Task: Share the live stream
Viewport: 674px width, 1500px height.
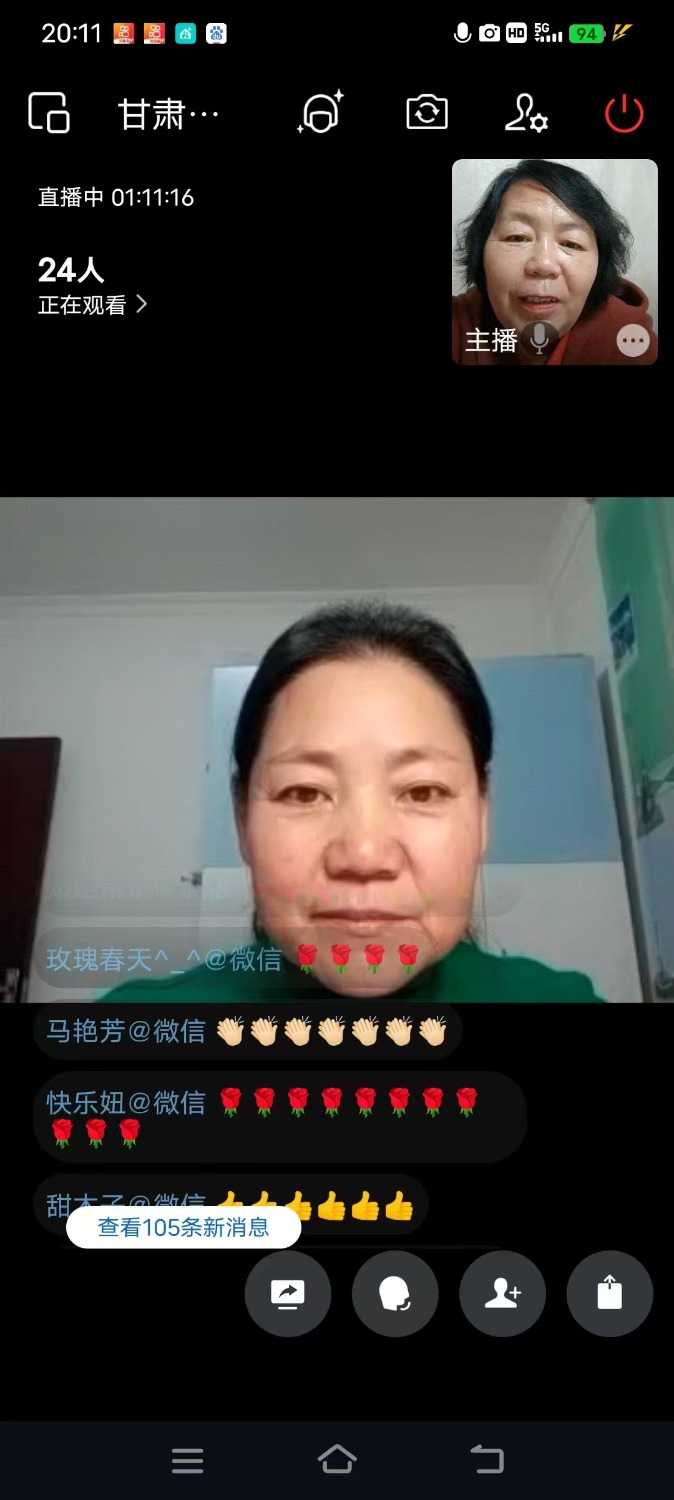Action: (609, 1294)
